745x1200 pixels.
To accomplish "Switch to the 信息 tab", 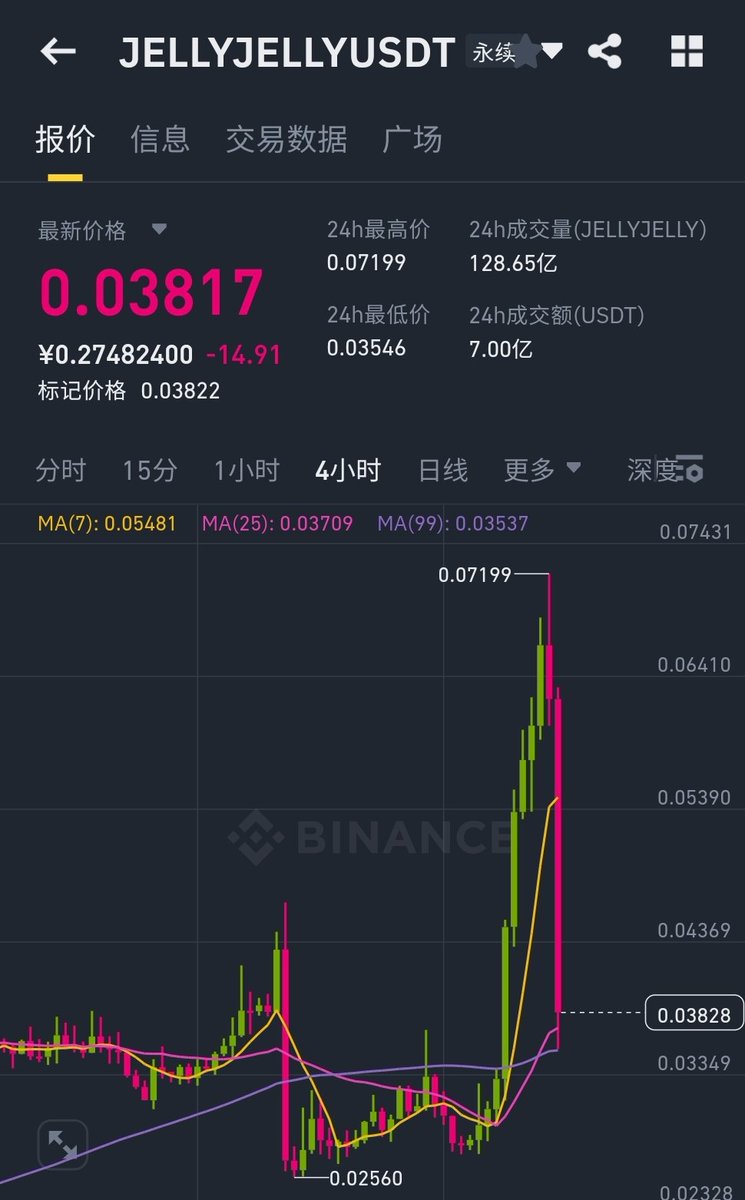I will pyautogui.click(x=160, y=139).
